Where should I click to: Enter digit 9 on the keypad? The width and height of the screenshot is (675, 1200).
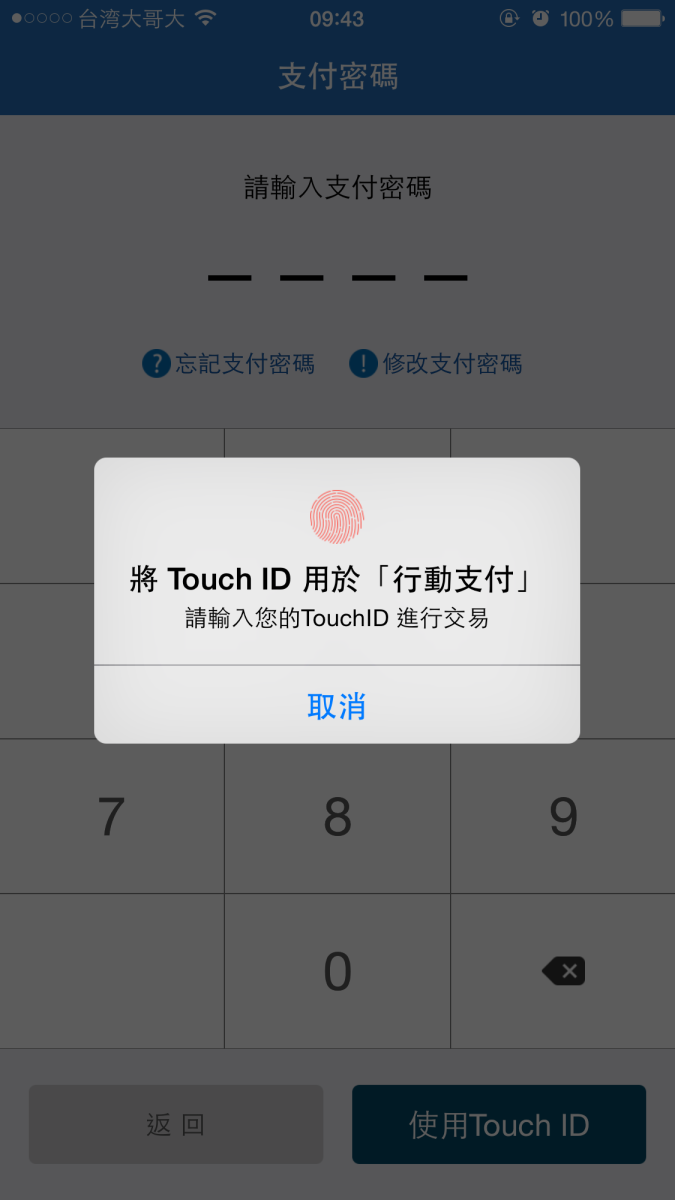point(563,816)
